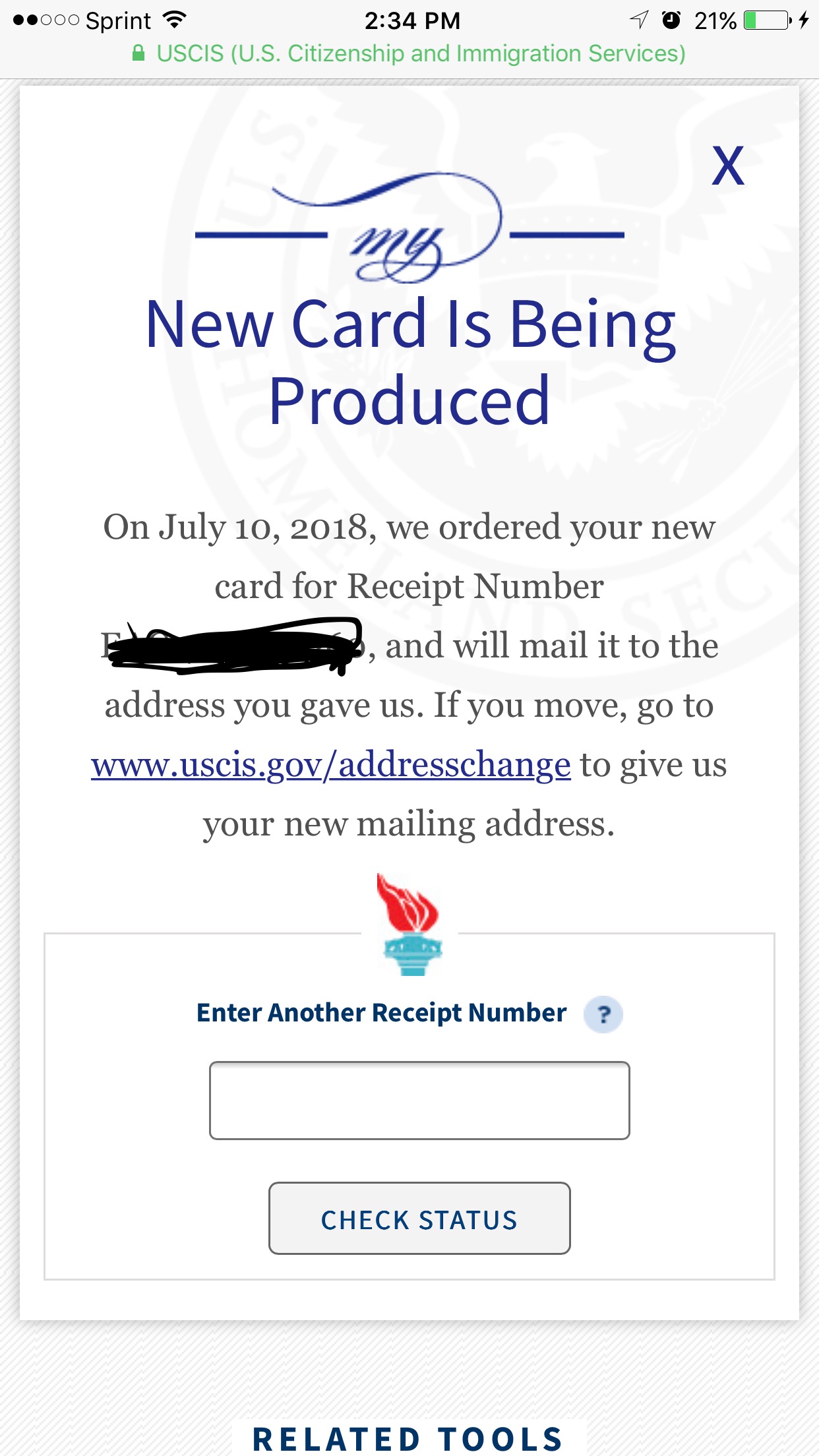Close the case status popup with X
The image size is (819, 1456).
(728, 166)
